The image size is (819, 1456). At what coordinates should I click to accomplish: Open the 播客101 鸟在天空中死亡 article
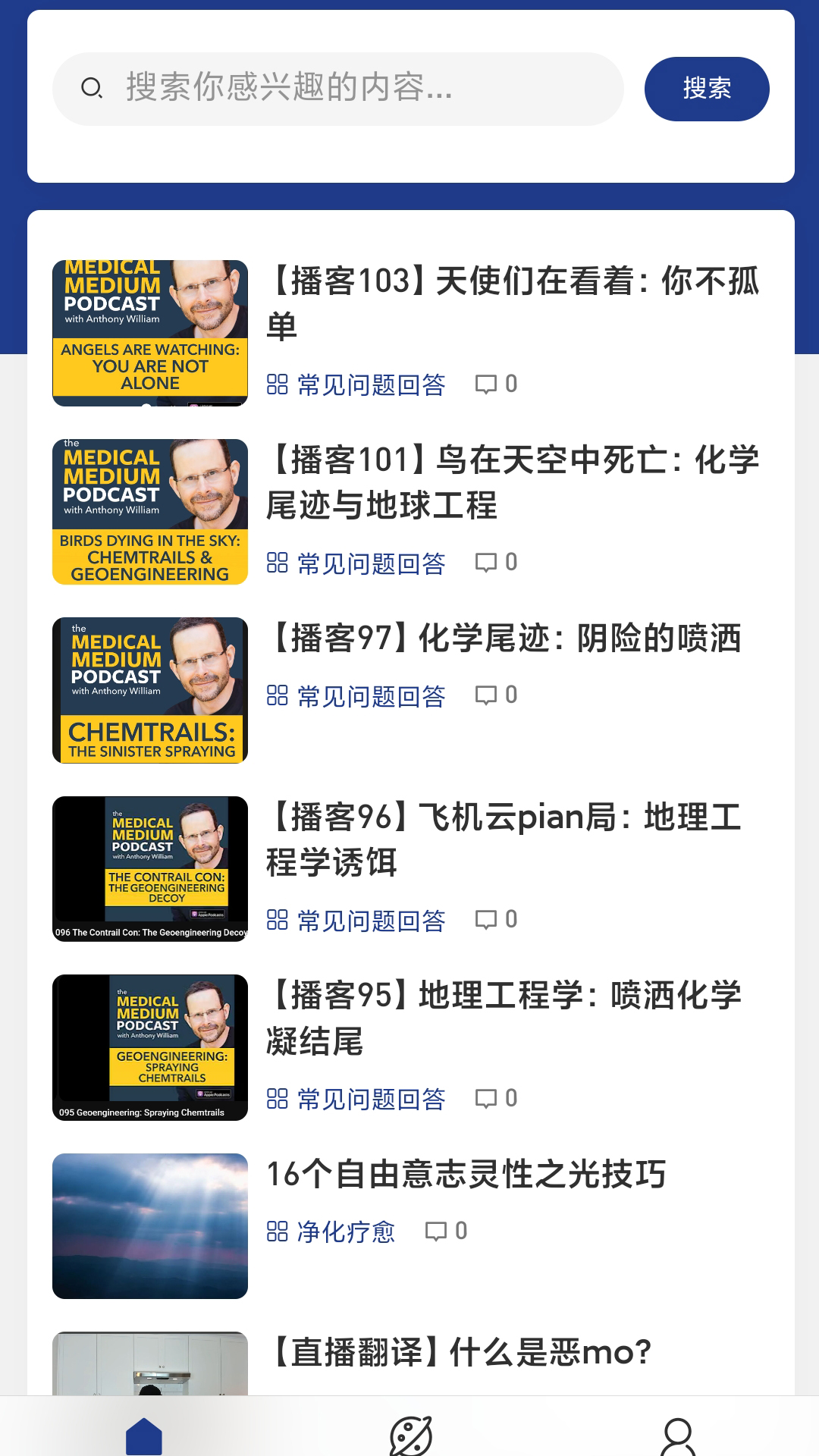click(x=512, y=482)
